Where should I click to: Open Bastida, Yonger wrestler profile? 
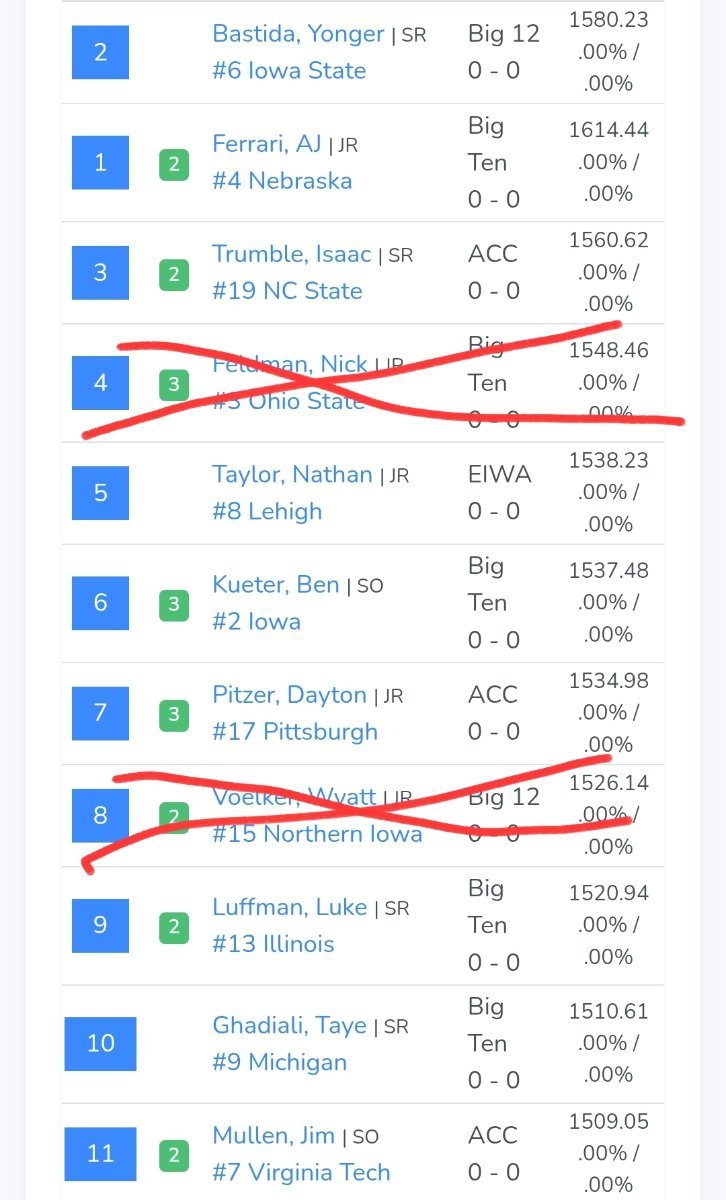(298, 34)
